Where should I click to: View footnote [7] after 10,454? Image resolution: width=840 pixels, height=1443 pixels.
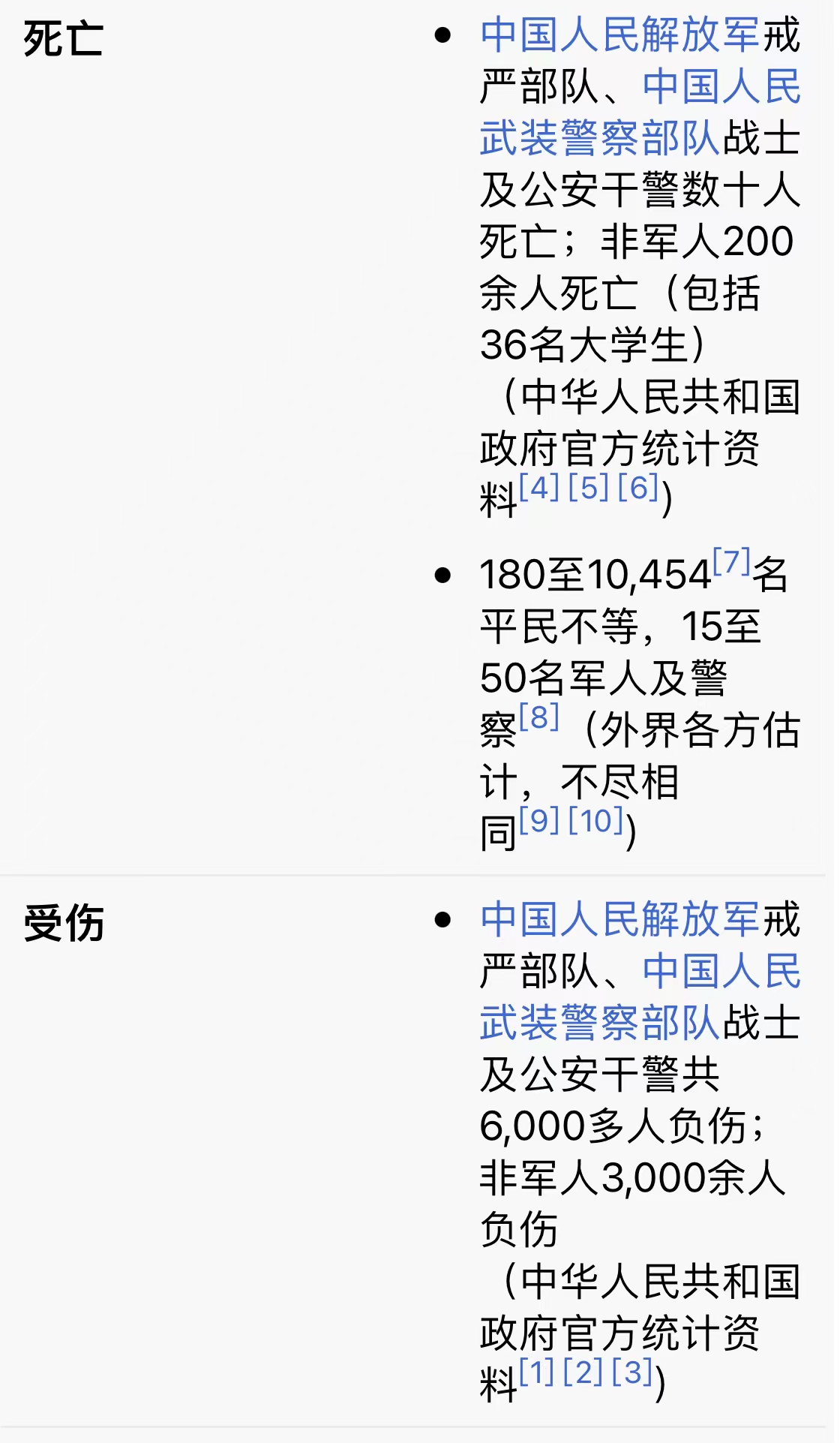(731, 561)
